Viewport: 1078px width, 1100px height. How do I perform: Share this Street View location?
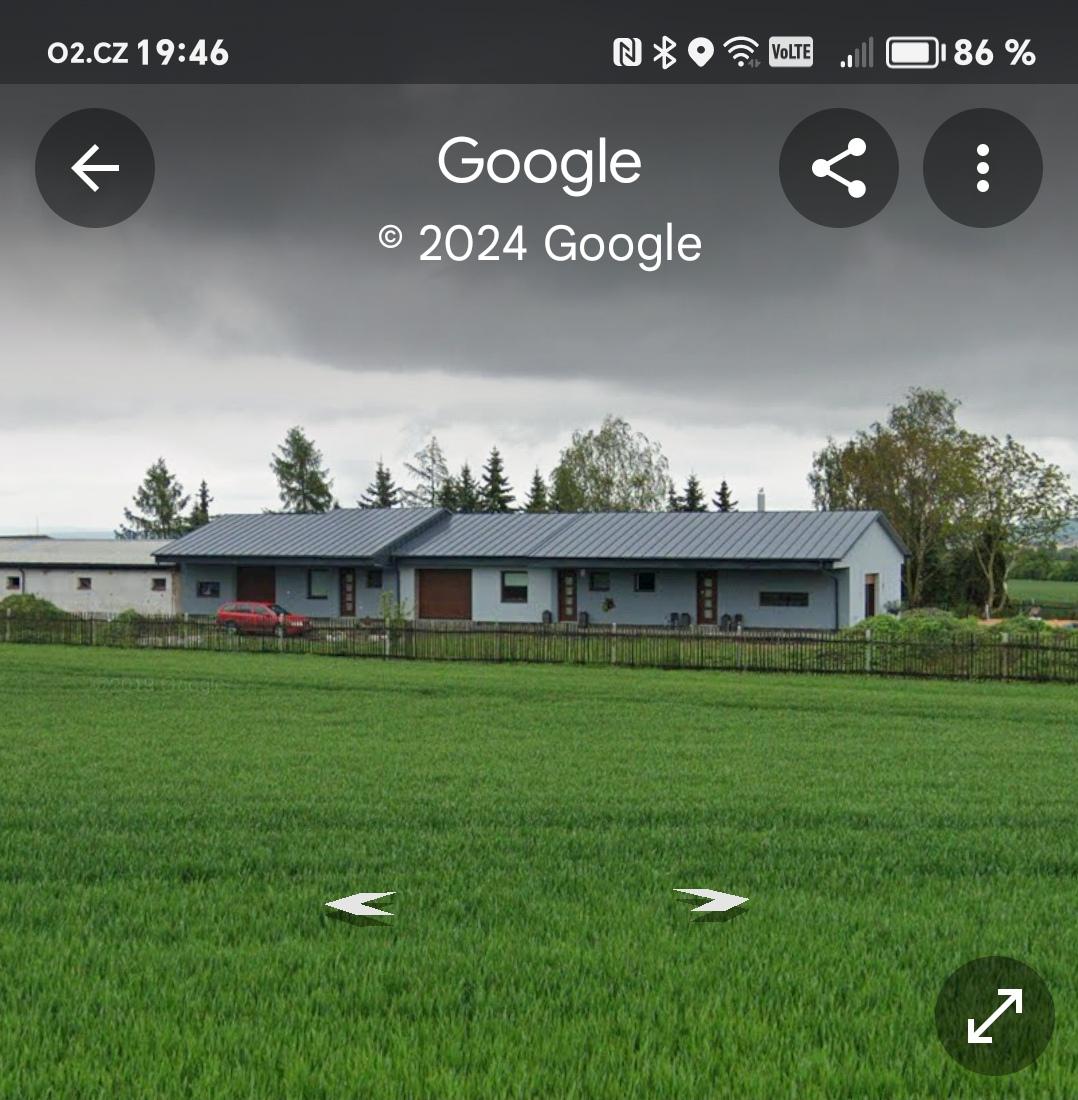pos(838,168)
